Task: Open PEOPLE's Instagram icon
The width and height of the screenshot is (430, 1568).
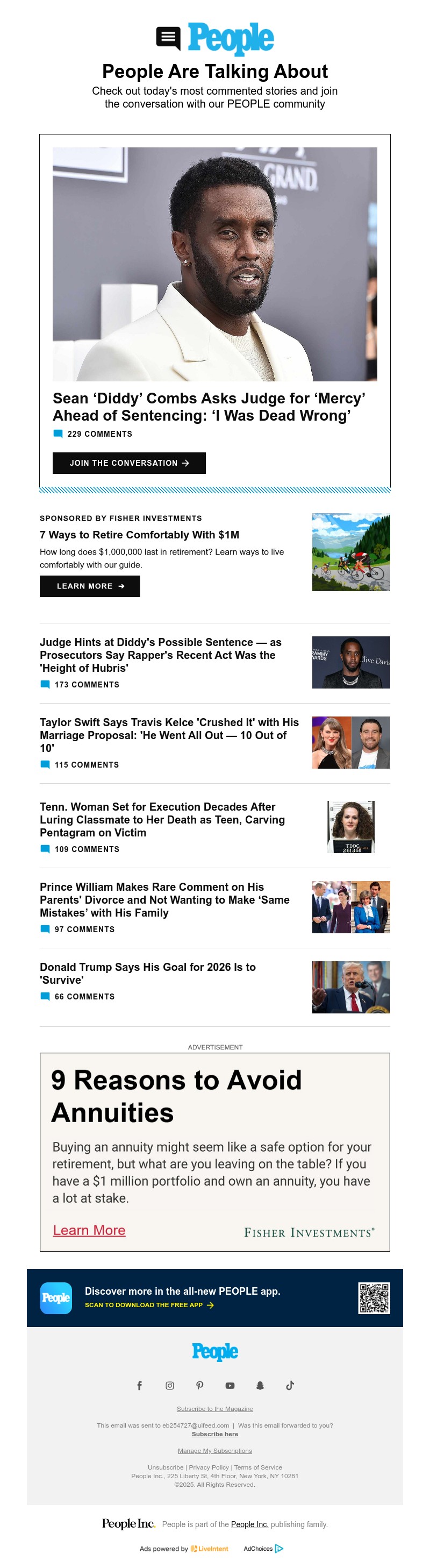Action: 170,1385
